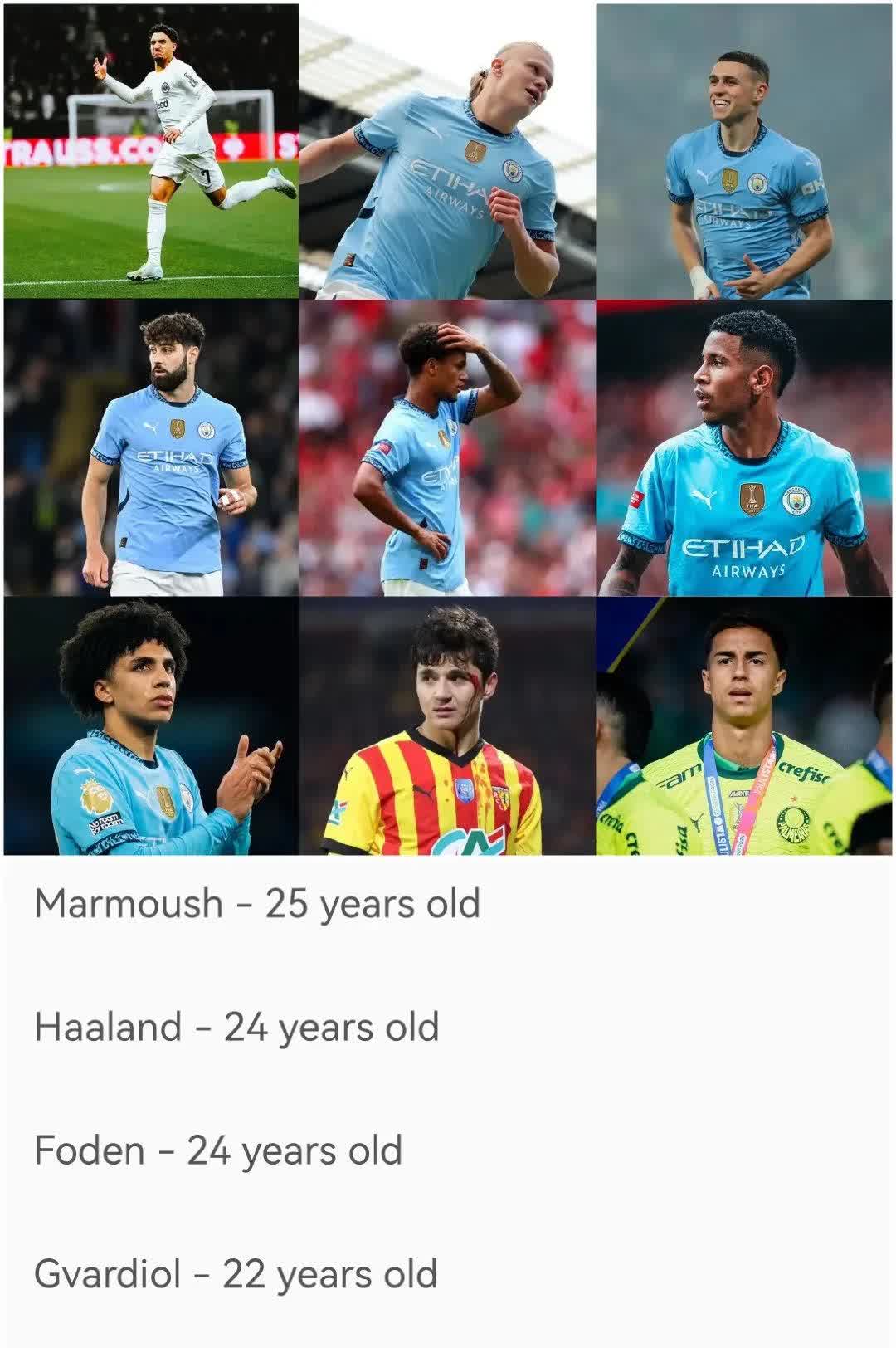Screen dimensions: 896x1348
Task: Open the photo of the bearded player
Action: pyautogui.click(x=151, y=448)
